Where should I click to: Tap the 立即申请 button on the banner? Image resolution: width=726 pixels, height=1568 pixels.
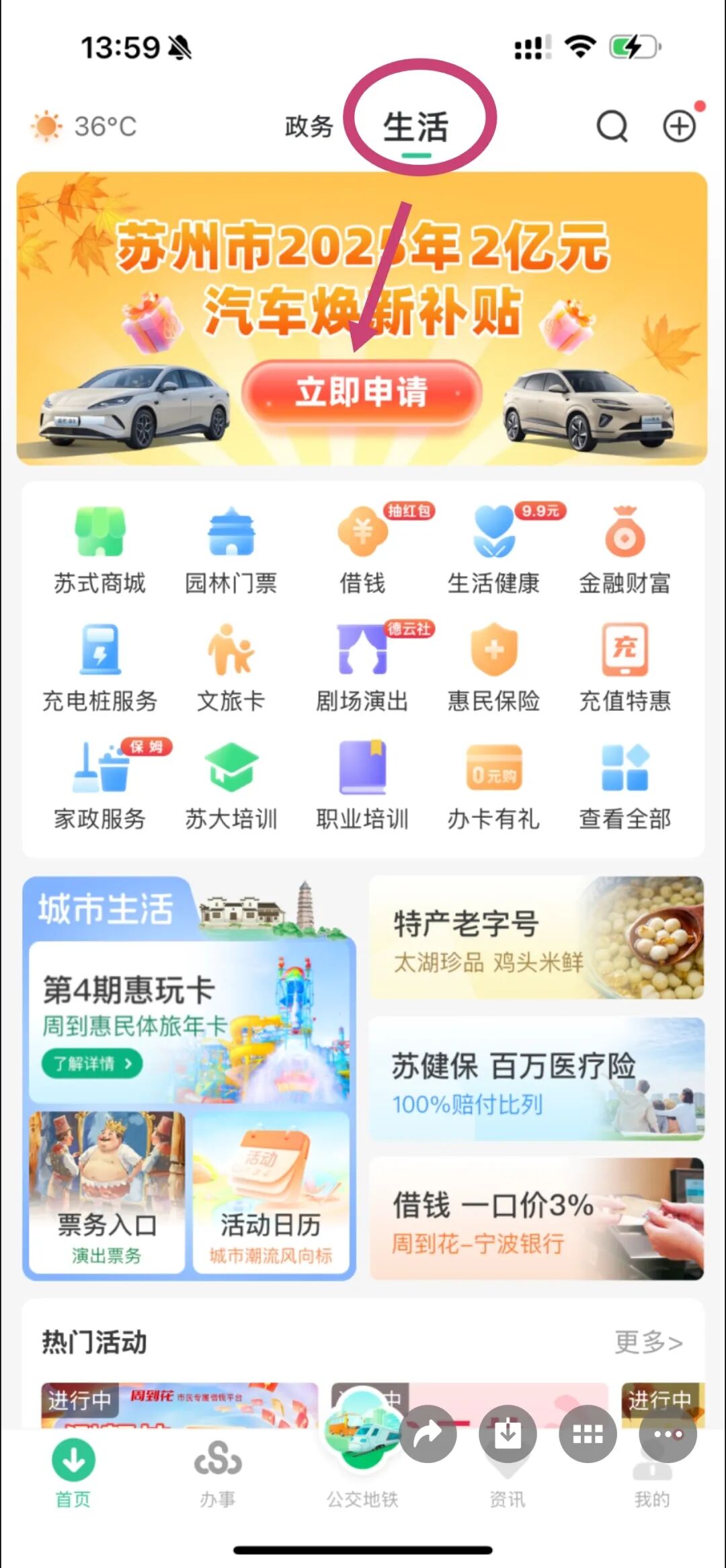[362, 391]
